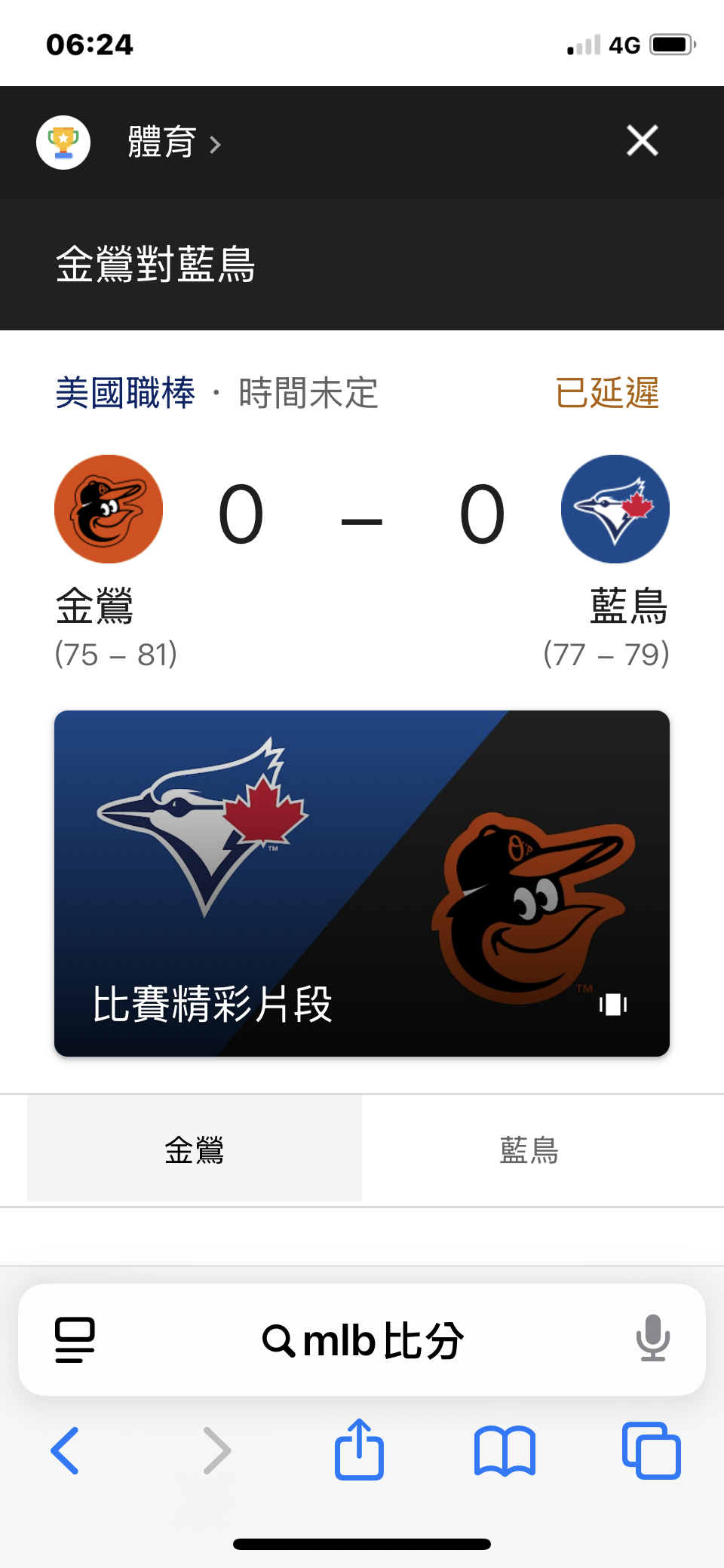724x1568 pixels.
Task: Switch to the 金鶯 tab
Action: pos(195,1149)
